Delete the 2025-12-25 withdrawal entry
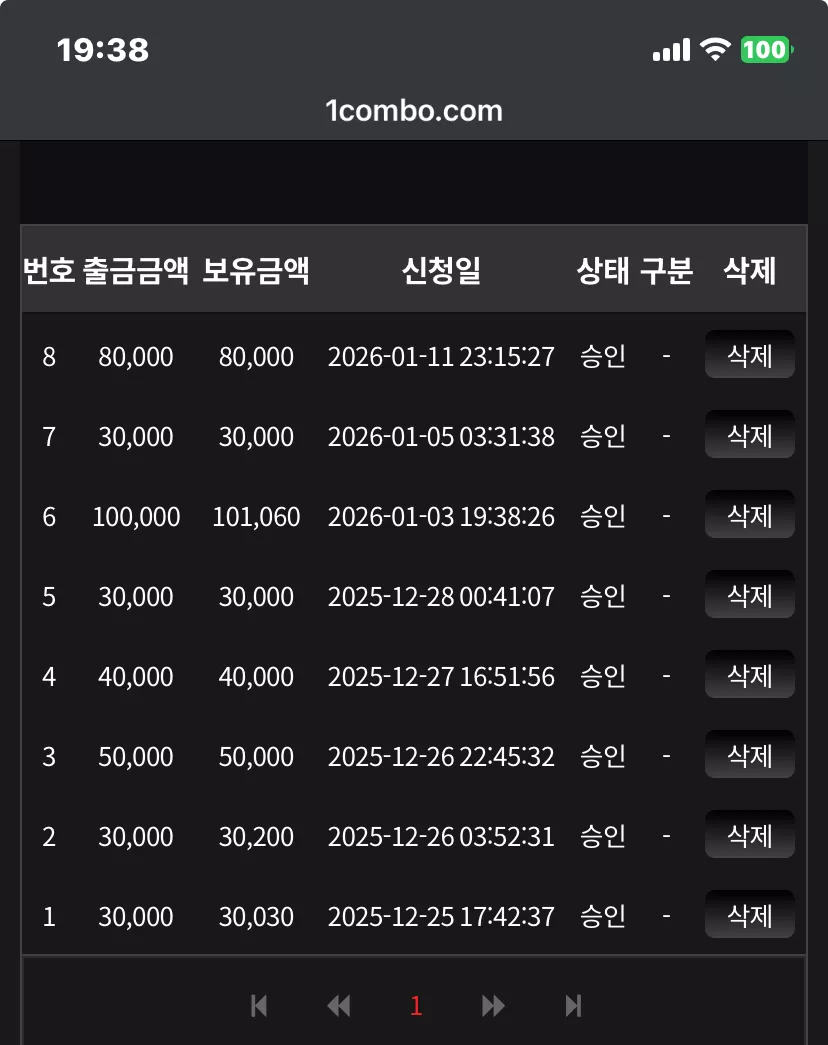The height and width of the screenshot is (1045, 828). [x=749, y=914]
